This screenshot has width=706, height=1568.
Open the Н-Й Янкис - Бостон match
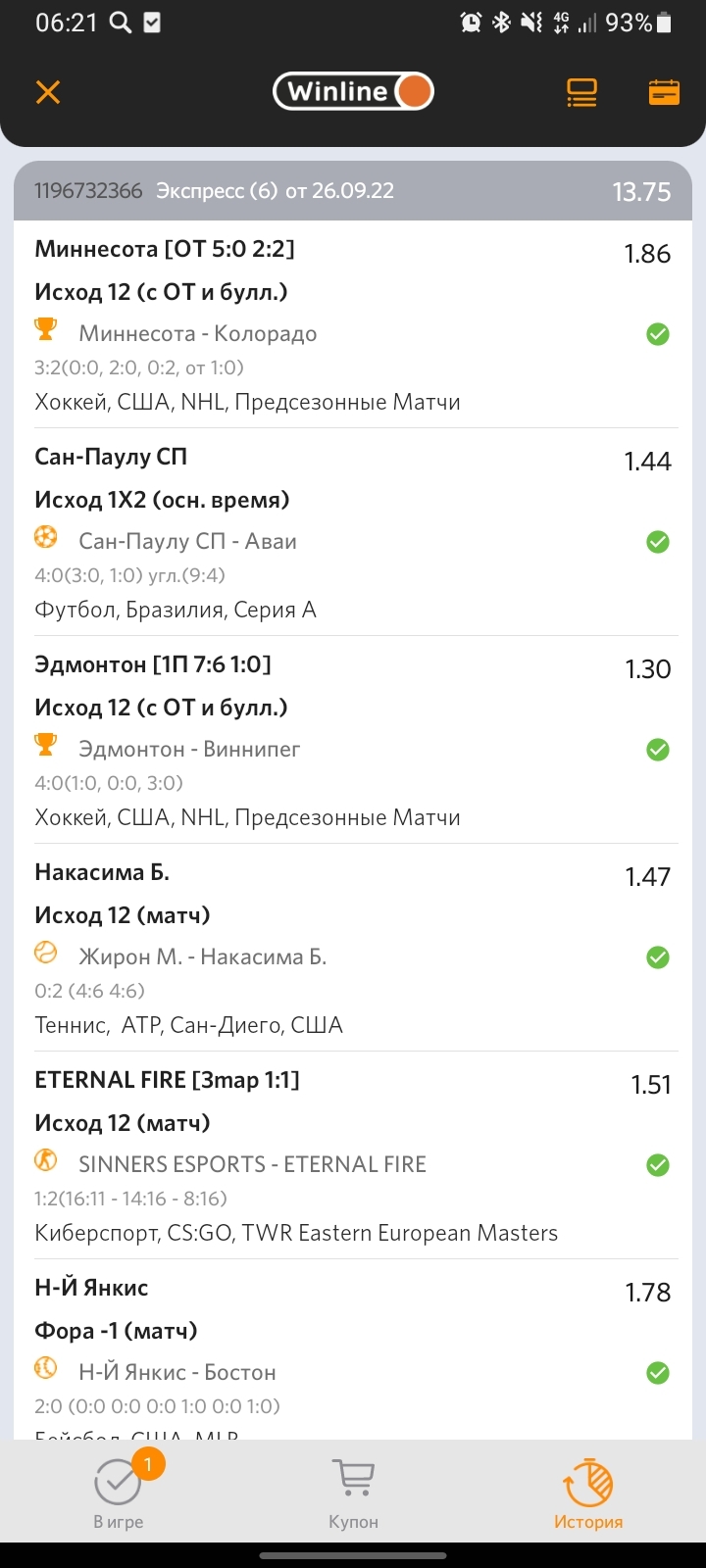point(177,1372)
